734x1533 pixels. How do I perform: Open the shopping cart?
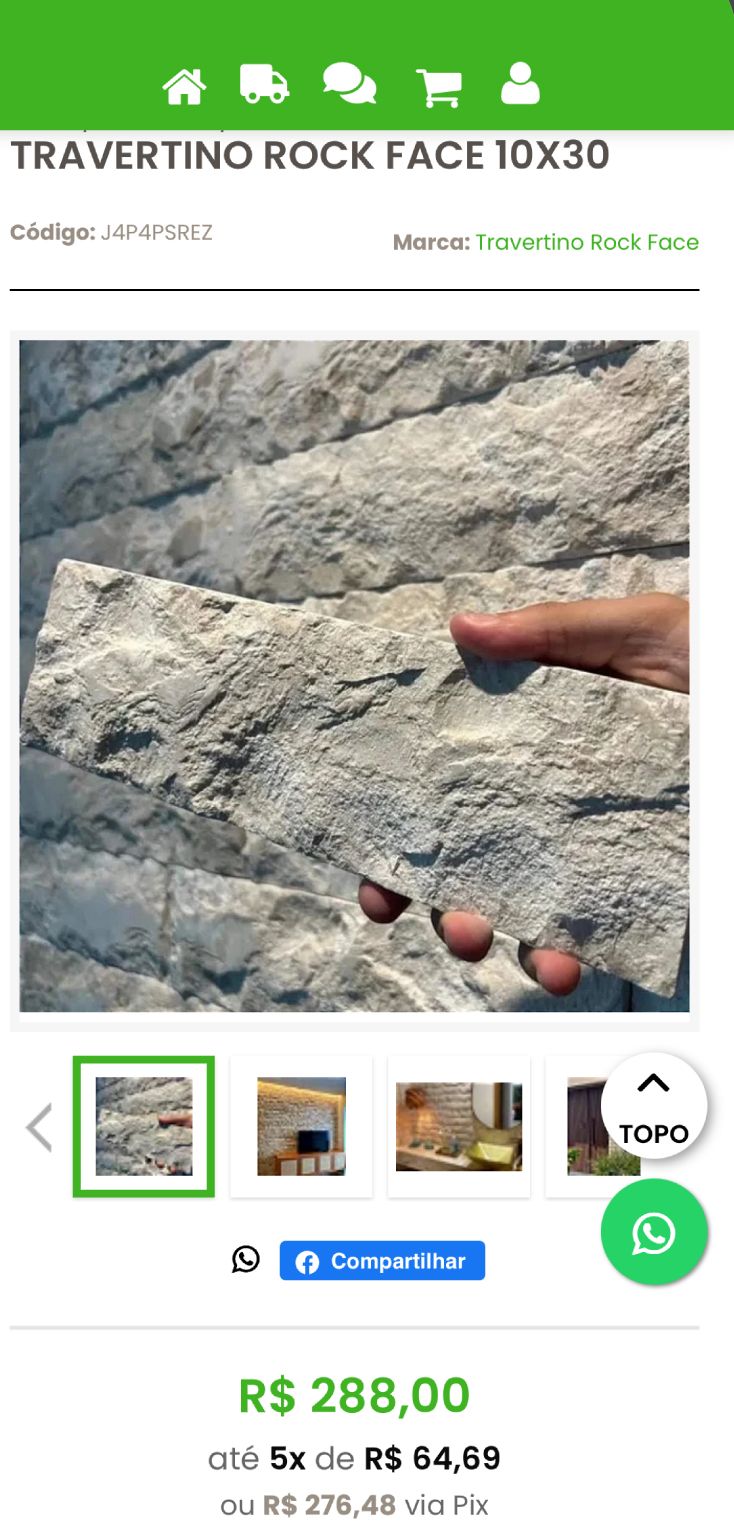coord(438,86)
